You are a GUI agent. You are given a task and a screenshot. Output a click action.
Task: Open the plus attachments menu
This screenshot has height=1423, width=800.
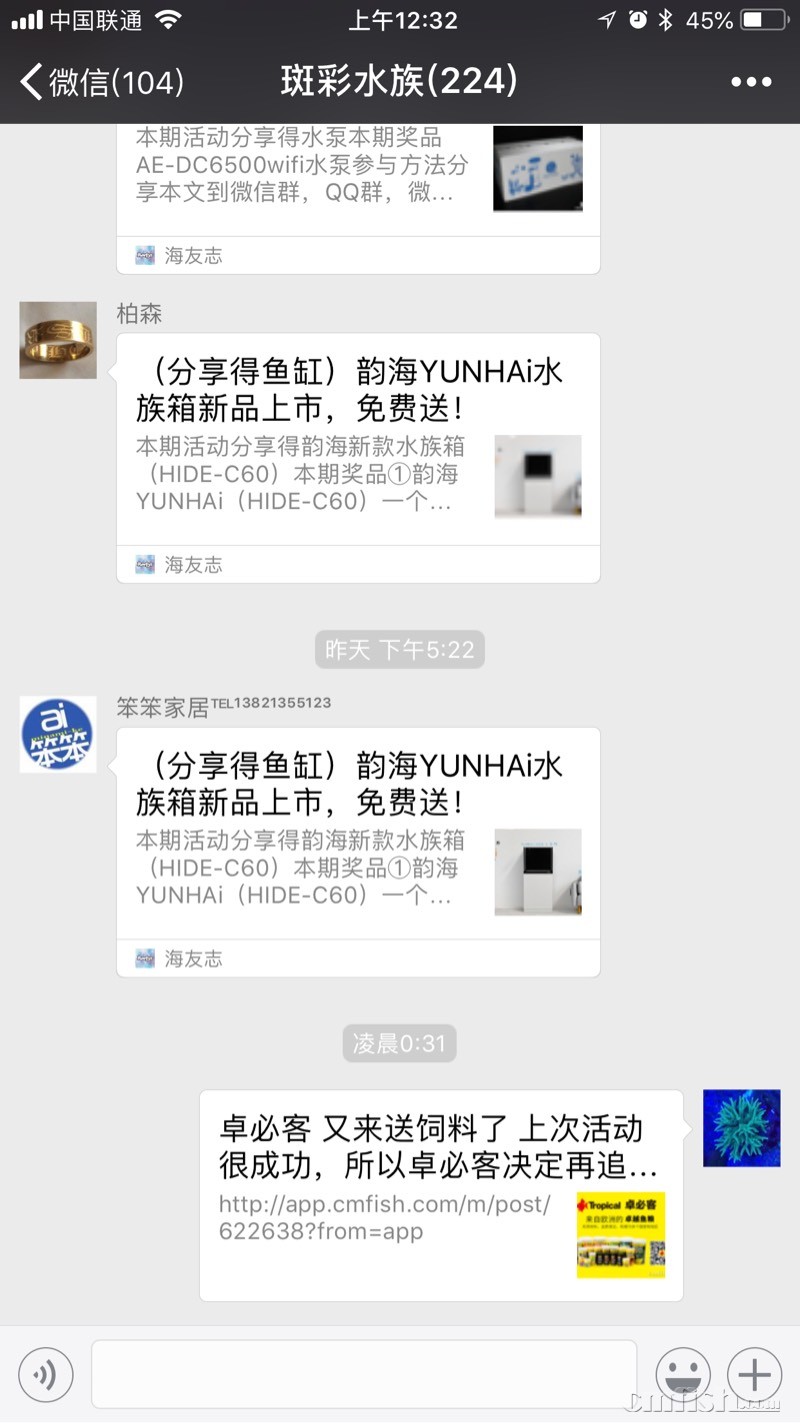click(754, 1375)
